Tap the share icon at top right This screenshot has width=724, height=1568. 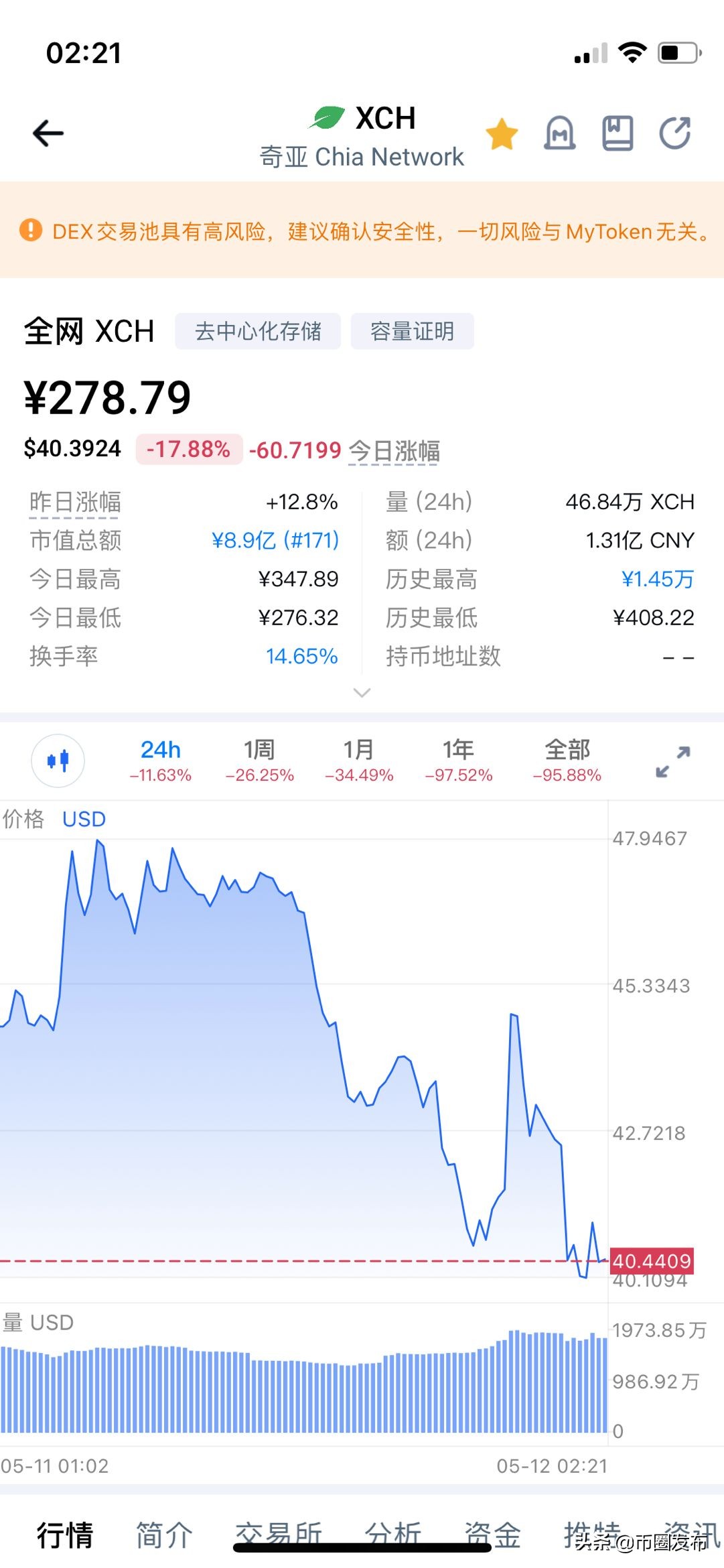(675, 132)
